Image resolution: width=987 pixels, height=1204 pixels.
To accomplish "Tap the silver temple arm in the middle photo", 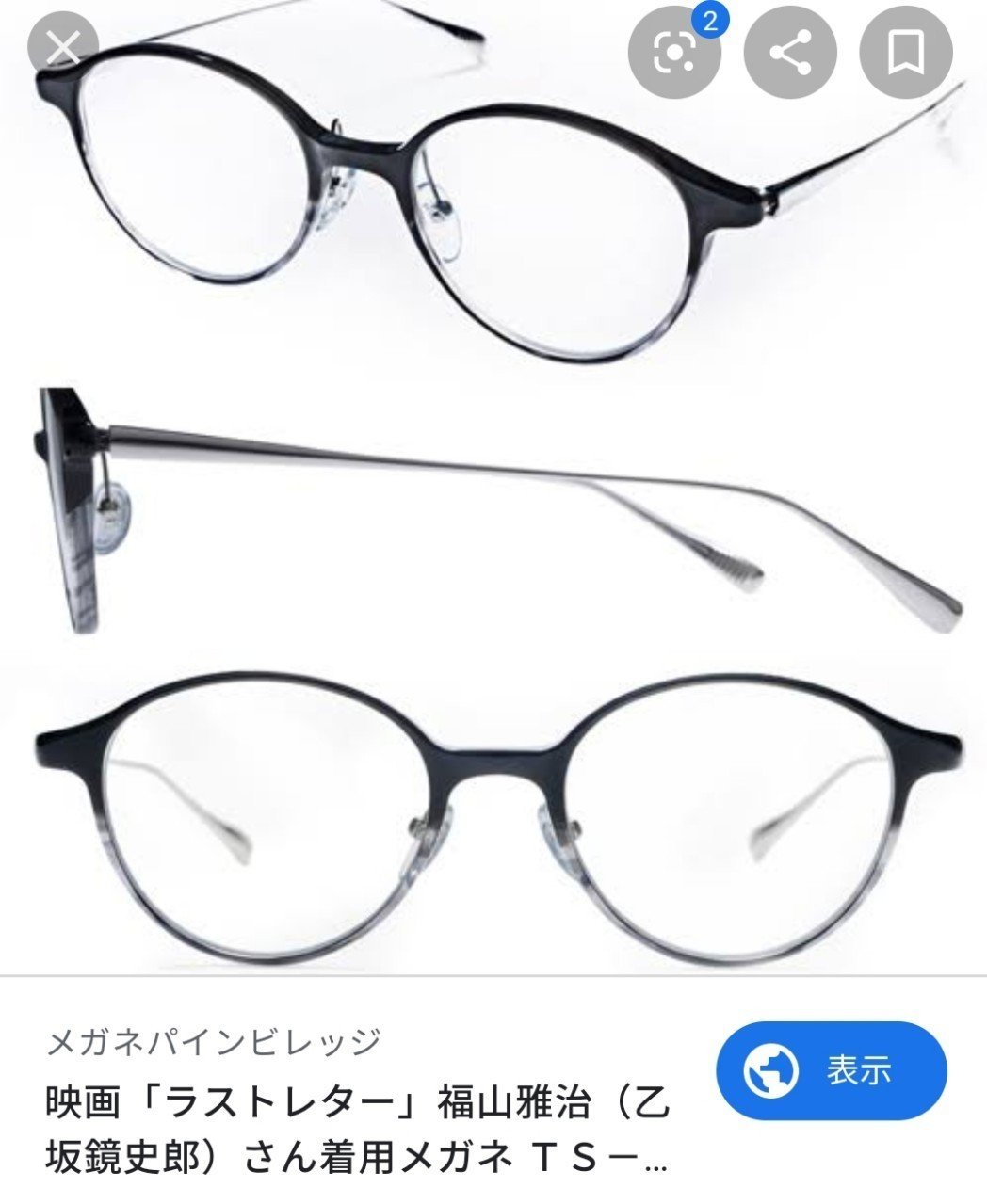I will (x=424, y=461).
